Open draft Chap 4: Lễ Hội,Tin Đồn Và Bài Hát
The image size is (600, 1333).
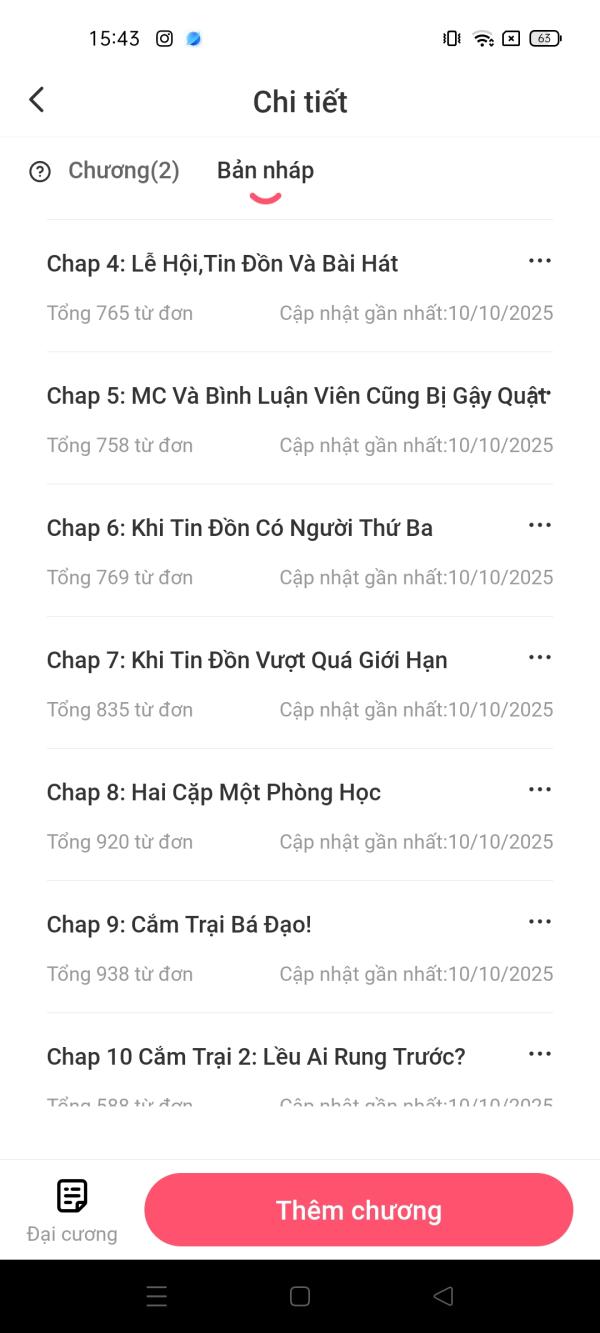click(x=222, y=264)
